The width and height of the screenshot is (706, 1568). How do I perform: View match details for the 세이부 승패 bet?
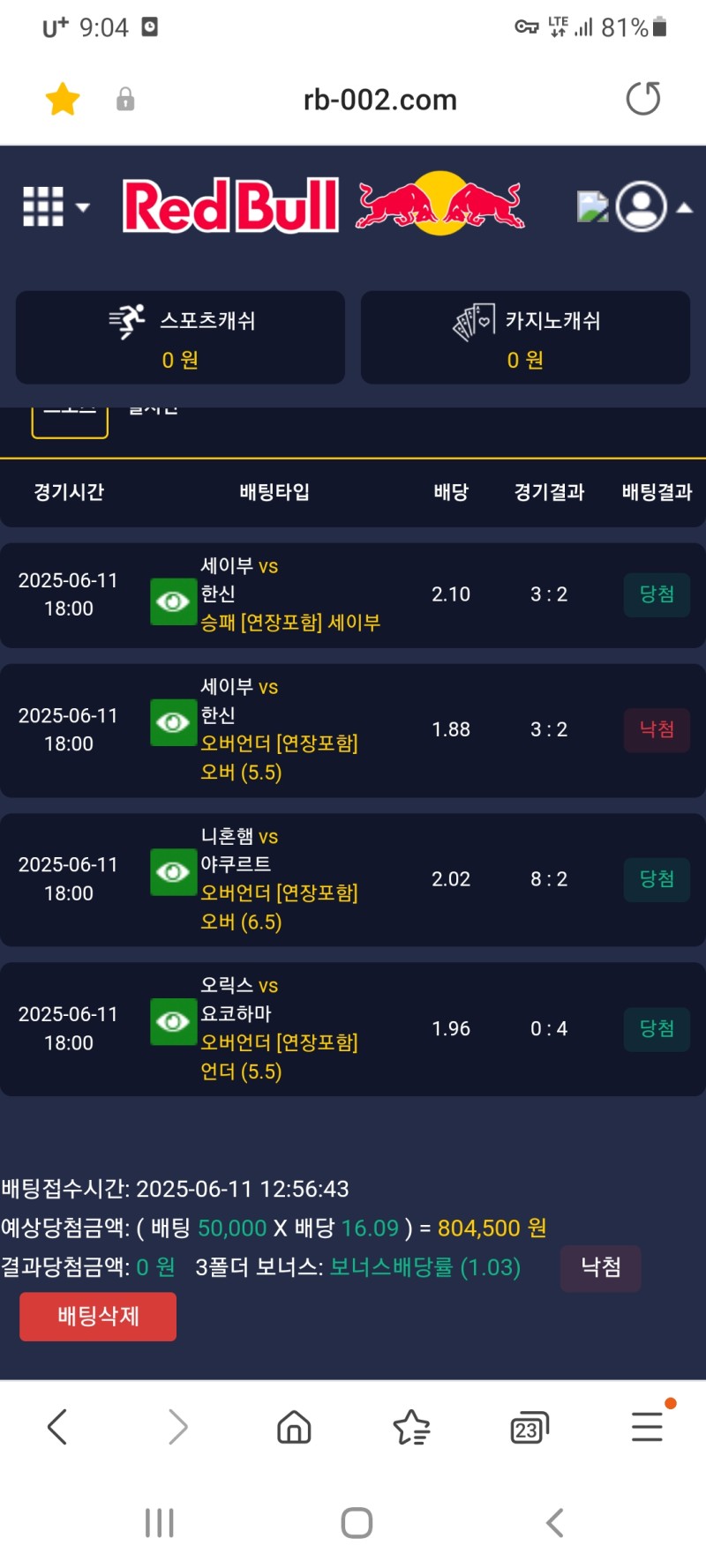173,601
